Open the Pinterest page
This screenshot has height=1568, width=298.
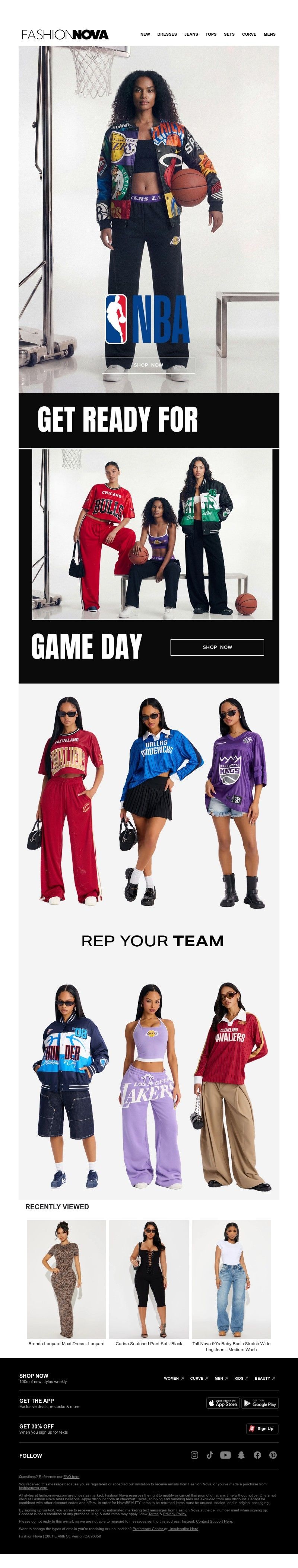(x=273, y=1455)
